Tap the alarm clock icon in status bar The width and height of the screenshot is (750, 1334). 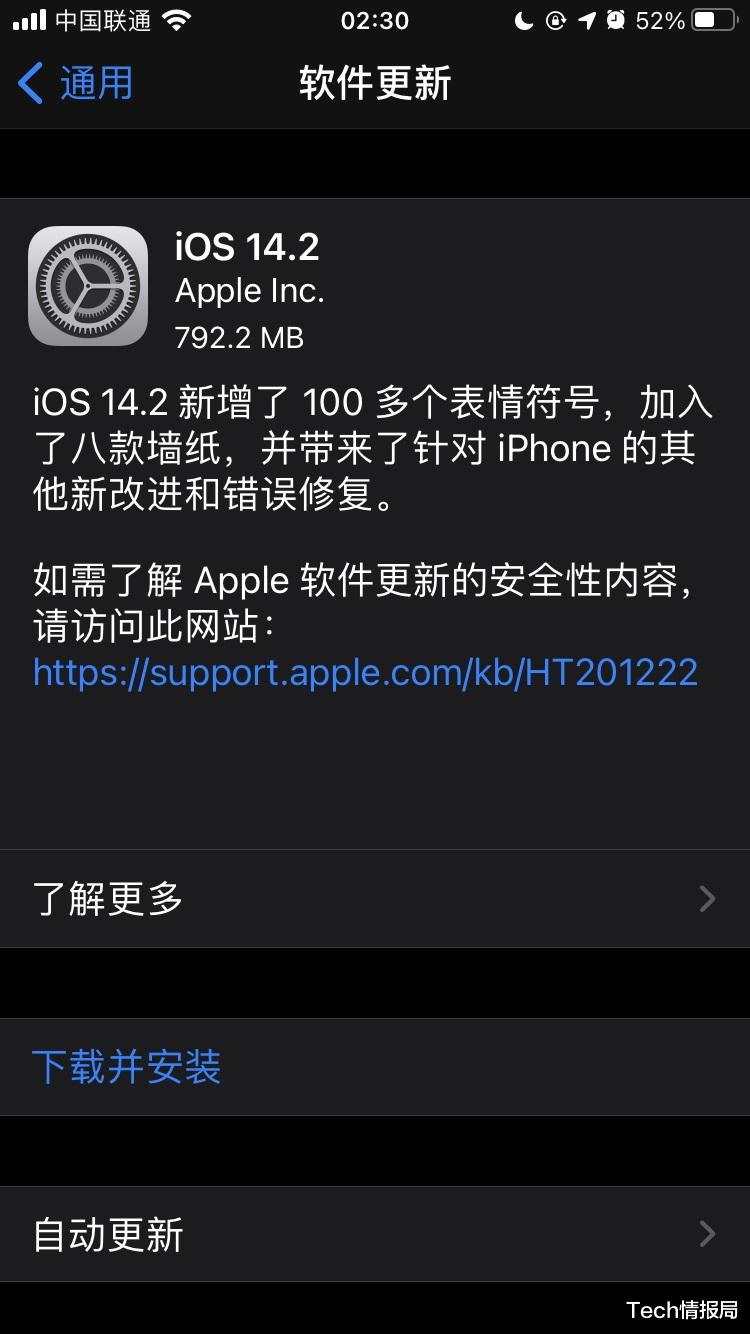614,20
